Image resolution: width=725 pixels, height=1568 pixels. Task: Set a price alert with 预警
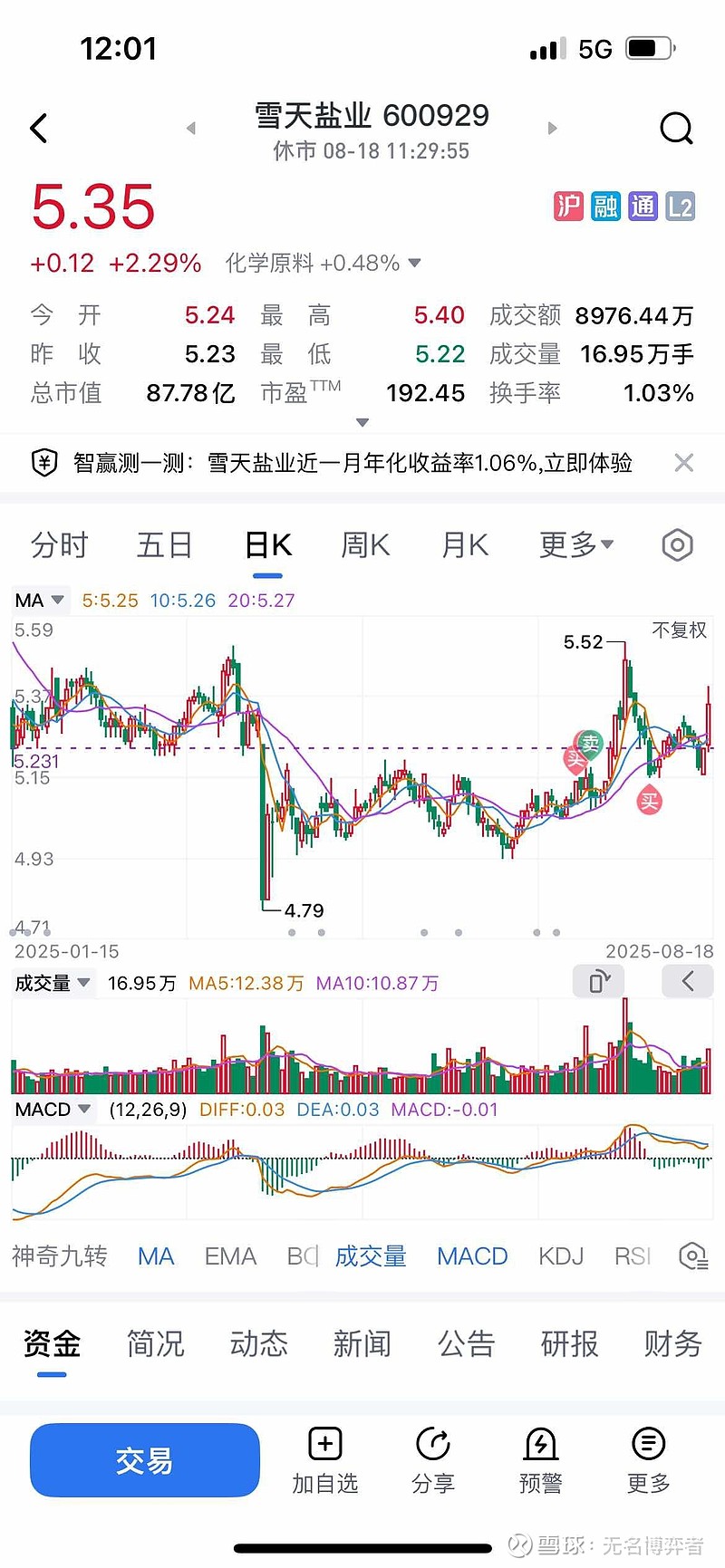(541, 1461)
